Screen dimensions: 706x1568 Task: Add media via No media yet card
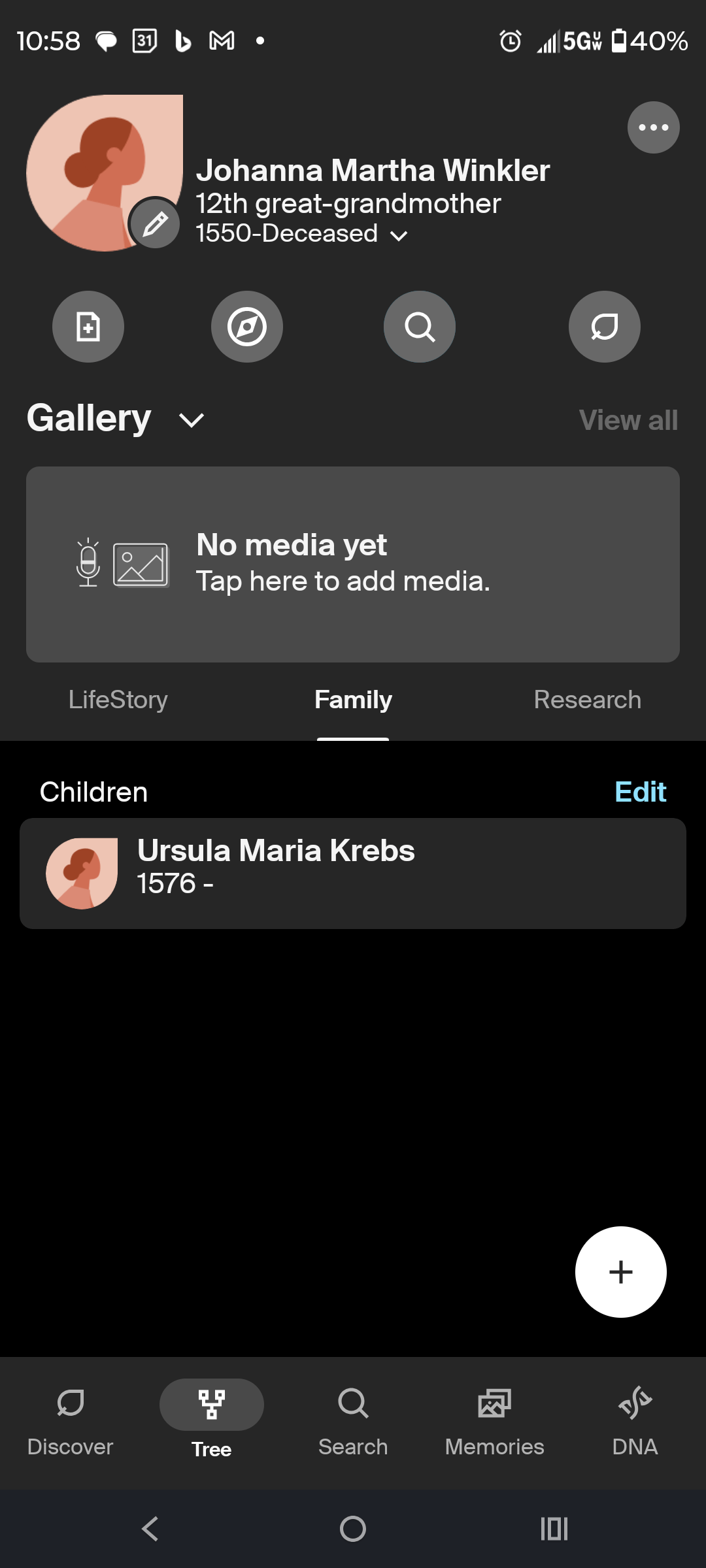(353, 564)
